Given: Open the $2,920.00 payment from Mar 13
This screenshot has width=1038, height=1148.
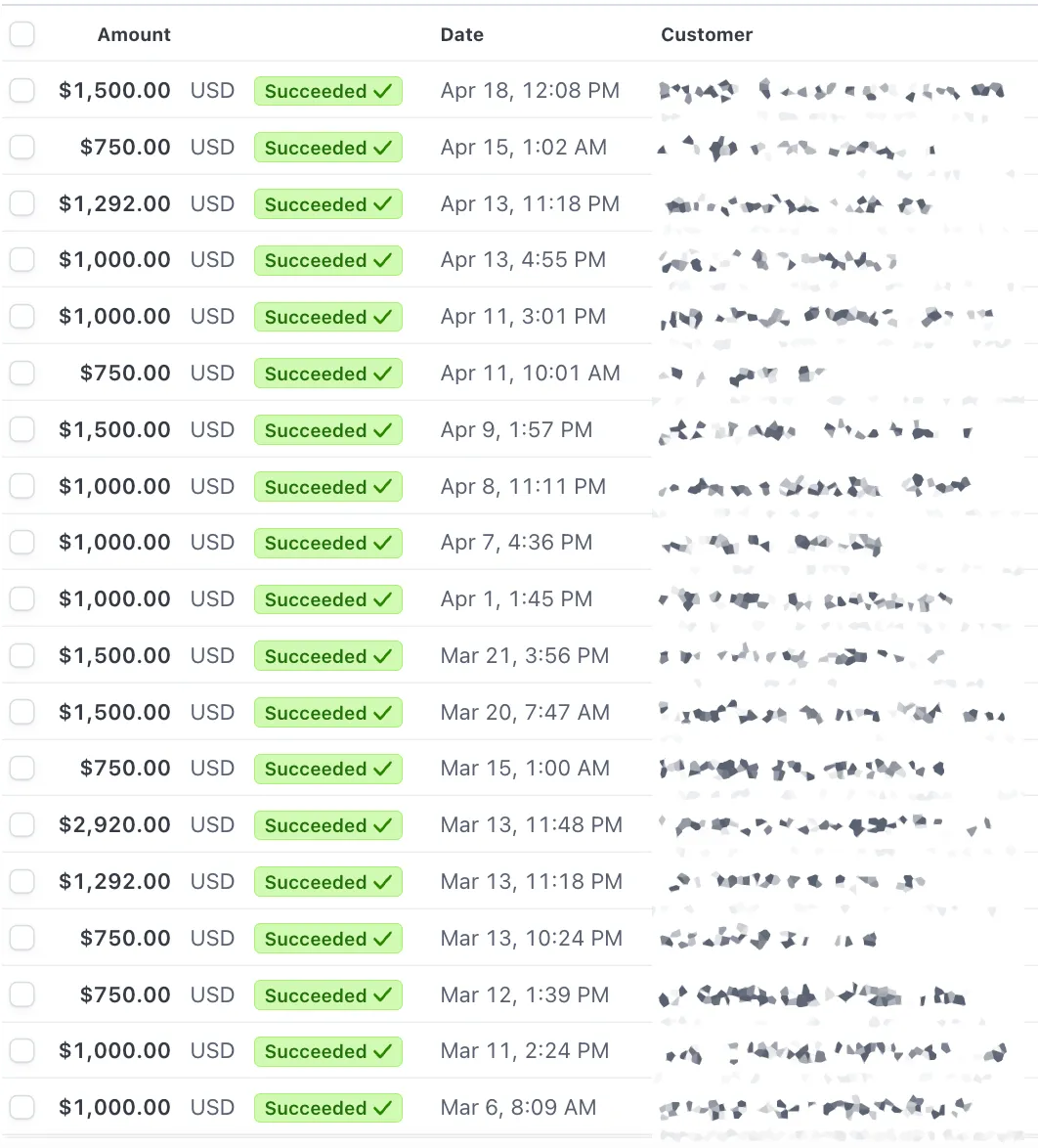Looking at the screenshot, I should tap(519, 824).
